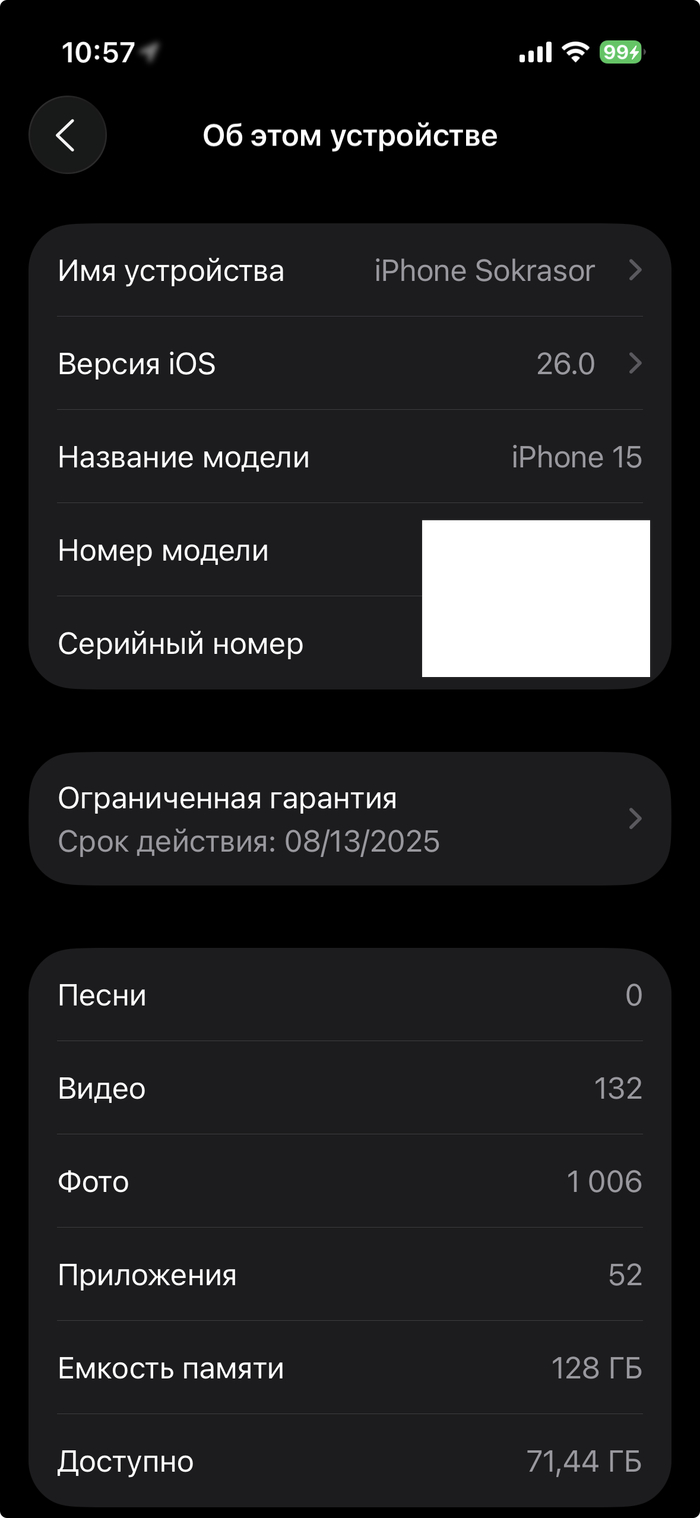Viewport: 700px width, 1518px height.
Task: Open Ограниченная гарантия coverage details
Action: [x=350, y=819]
